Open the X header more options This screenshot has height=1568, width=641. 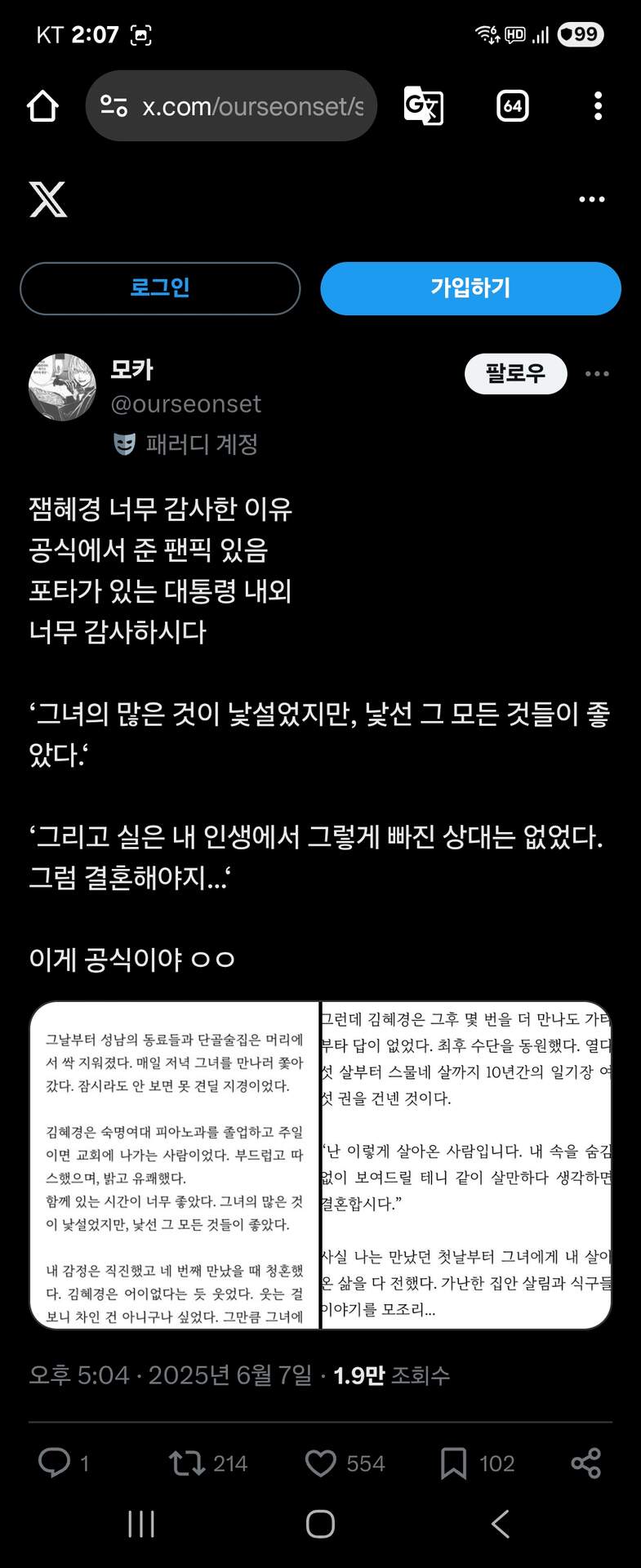point(591,199)
